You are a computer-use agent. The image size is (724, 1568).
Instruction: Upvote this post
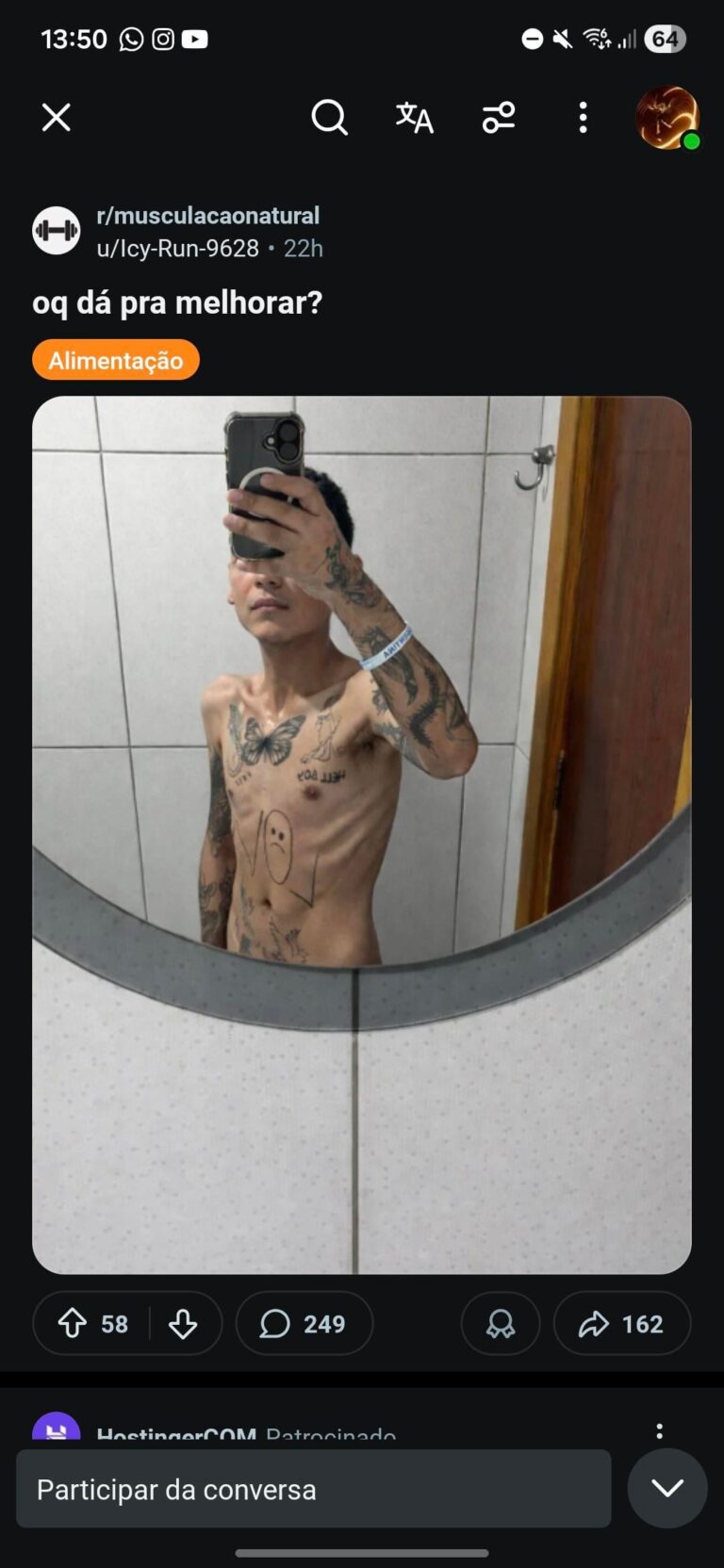coord(74,1324)
